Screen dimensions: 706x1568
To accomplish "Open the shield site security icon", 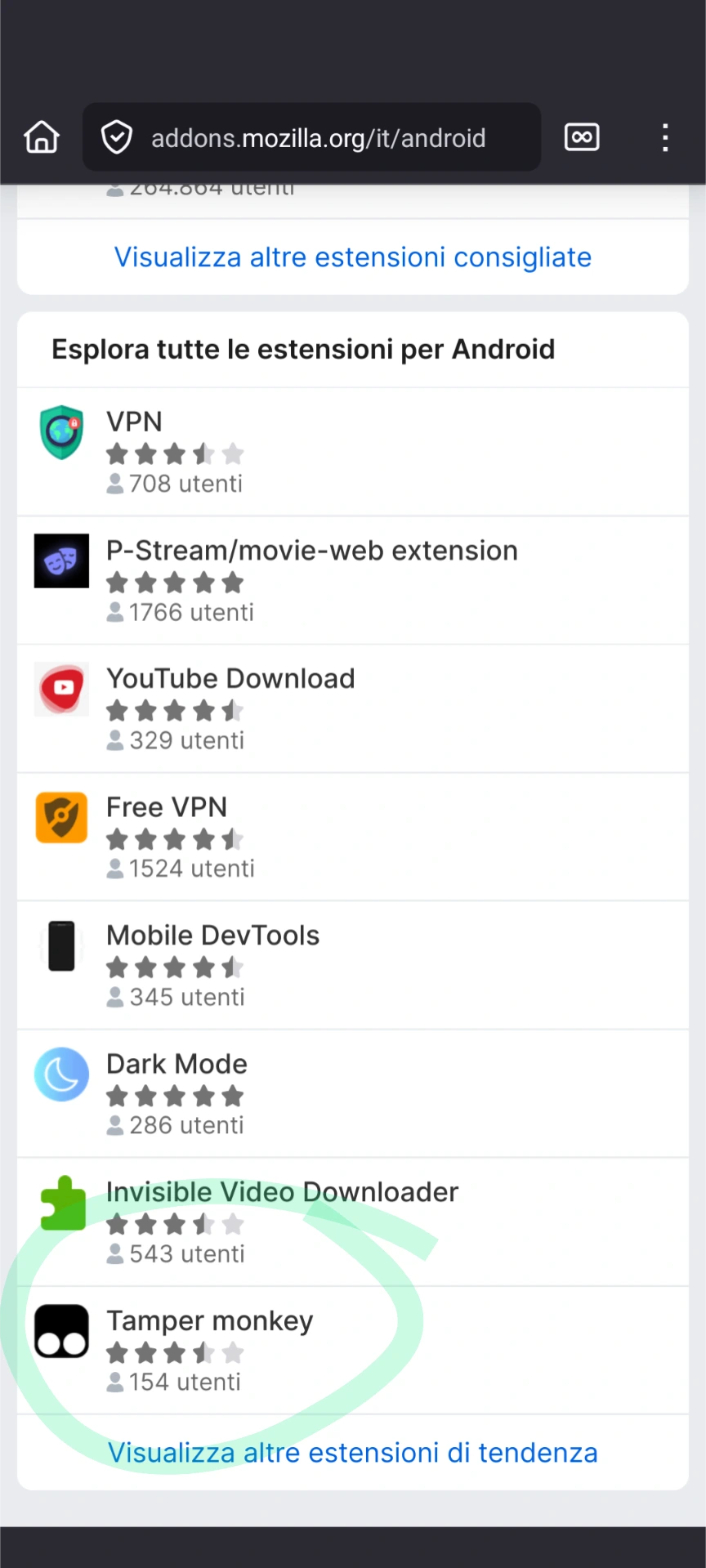I will (x=117, y=137).
